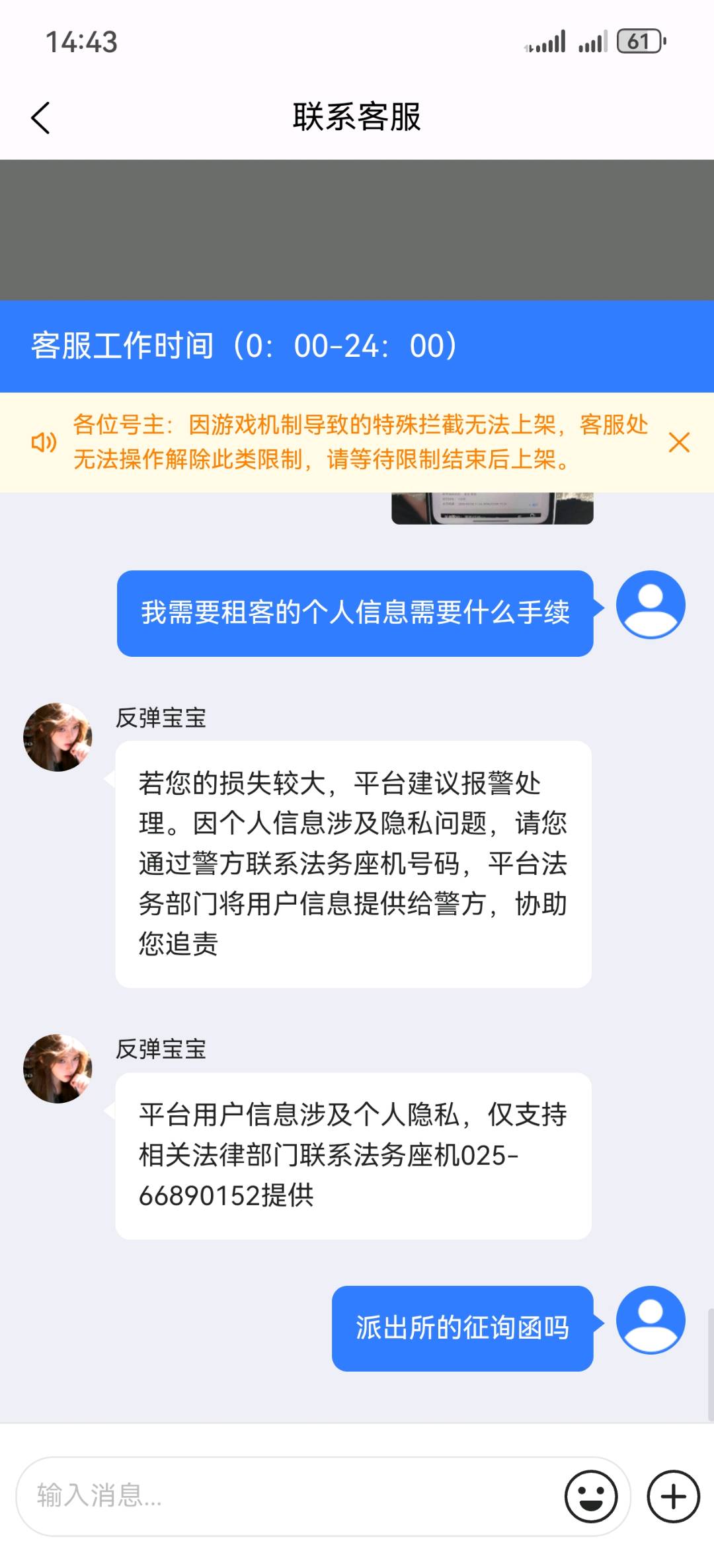714x1568 pixels.
Task: Open the emoji picker
Action: 590,1496
